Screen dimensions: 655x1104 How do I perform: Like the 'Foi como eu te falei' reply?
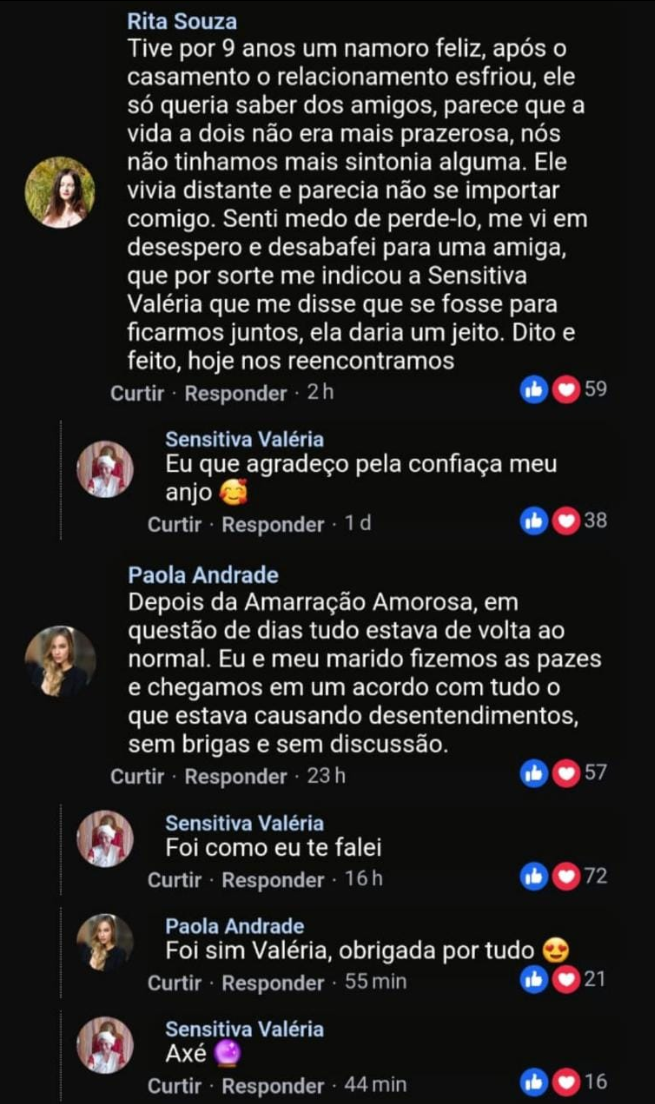174,880
